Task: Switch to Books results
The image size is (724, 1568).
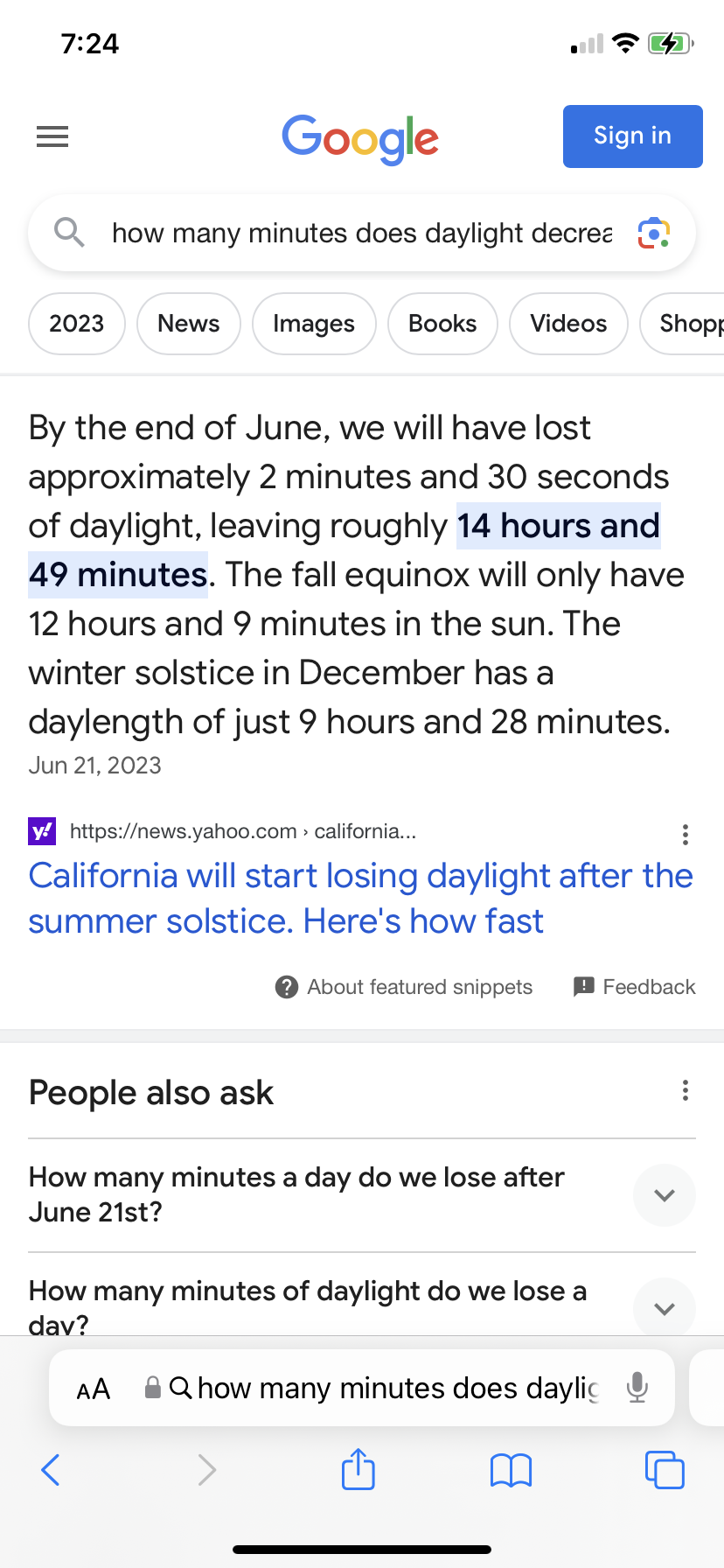Action: pos(442,324)
